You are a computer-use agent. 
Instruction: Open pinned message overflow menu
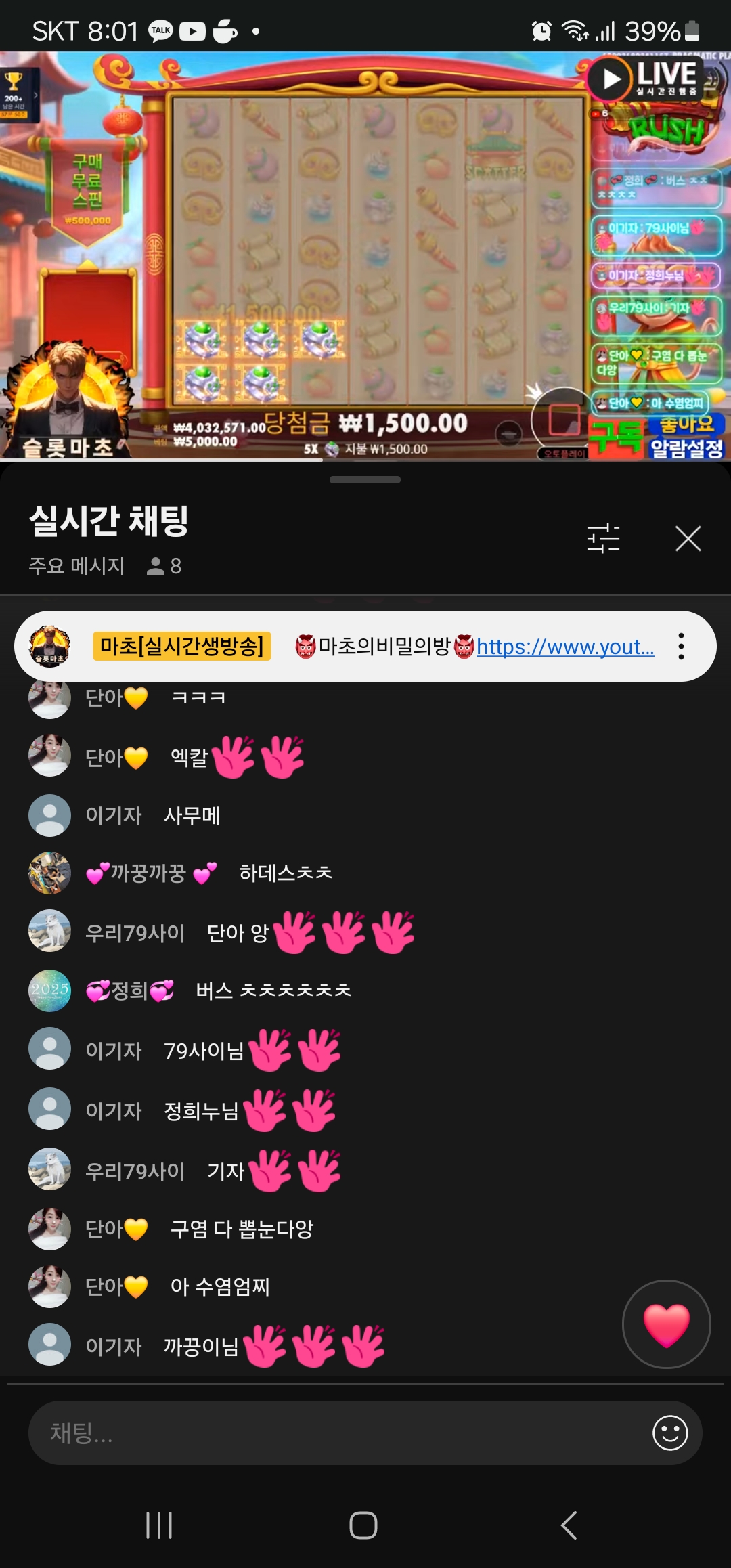tap(681, 647)
